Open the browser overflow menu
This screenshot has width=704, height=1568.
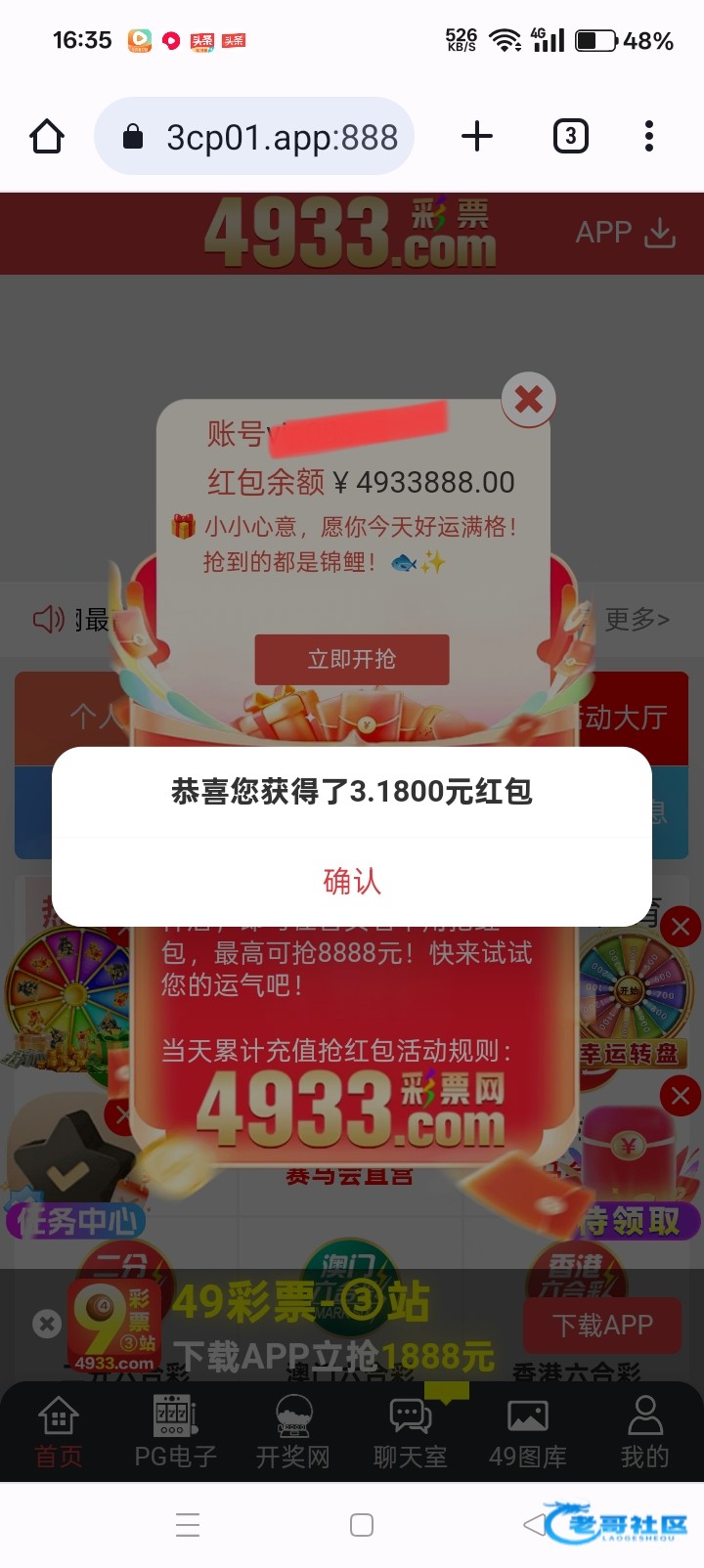coord(648,136)
